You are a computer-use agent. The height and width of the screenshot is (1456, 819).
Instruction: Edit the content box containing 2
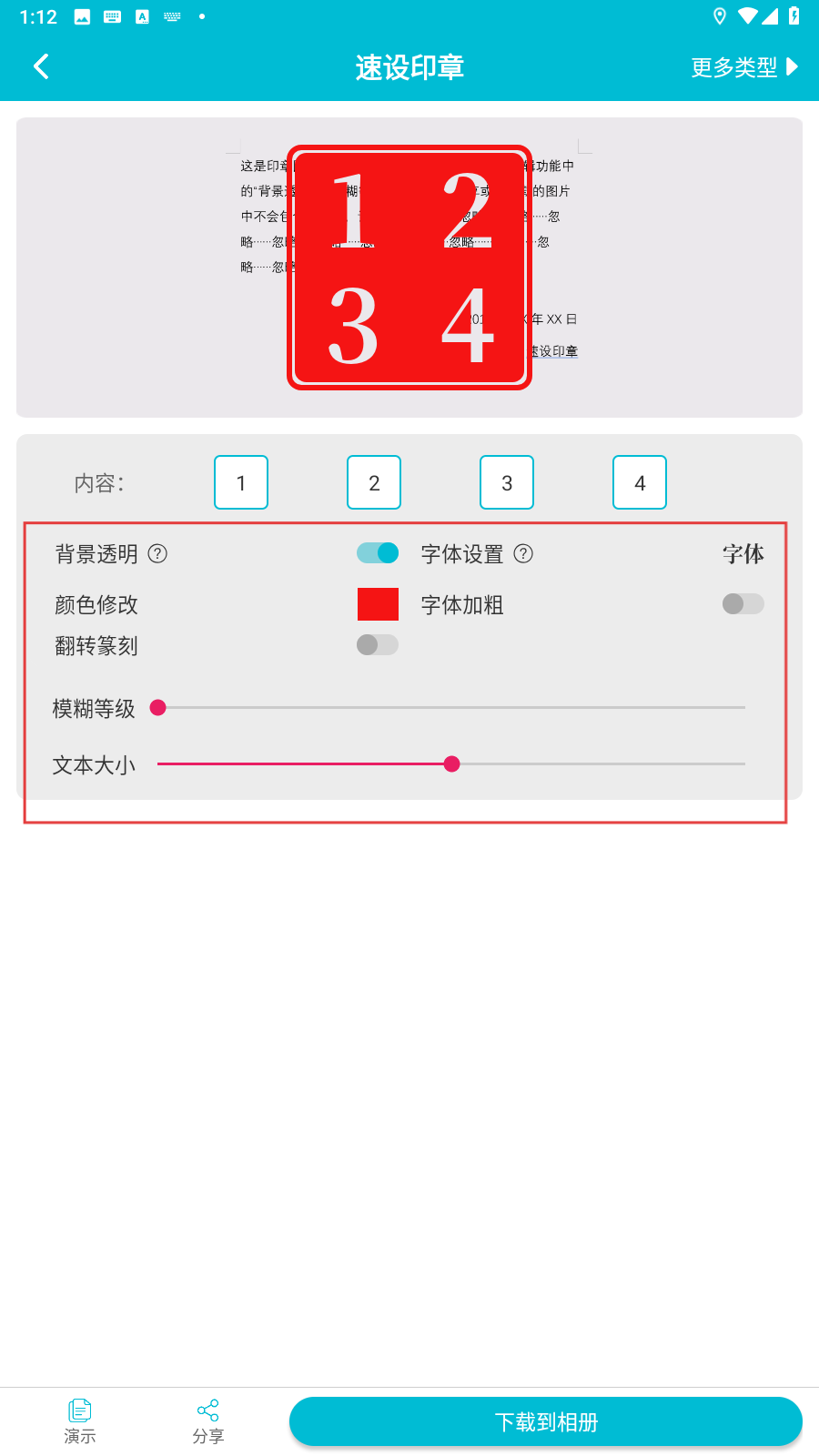(x=374, y=482)
